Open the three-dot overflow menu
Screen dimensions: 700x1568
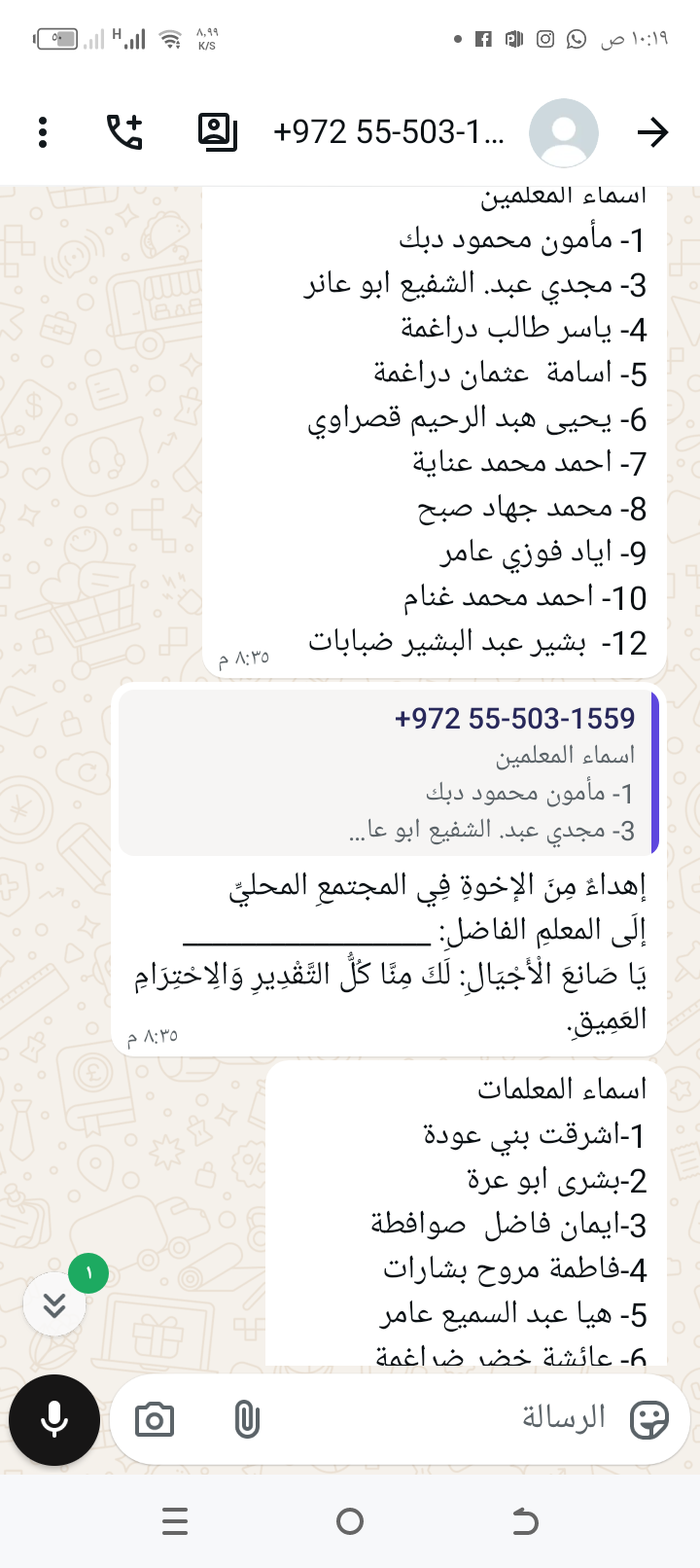tap(43, 132)
